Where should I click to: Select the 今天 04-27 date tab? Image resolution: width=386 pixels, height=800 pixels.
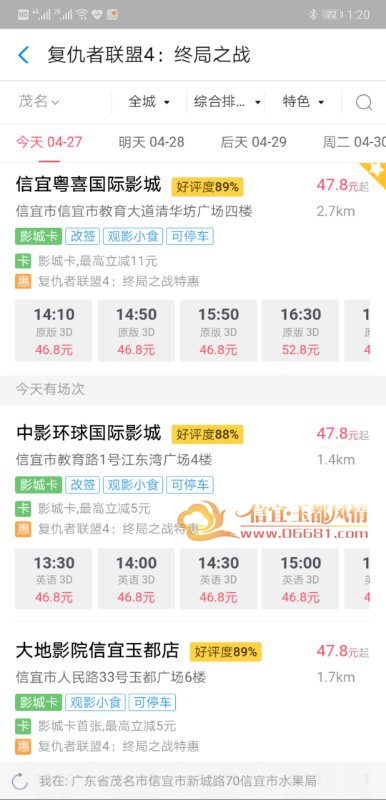(x=49, y=142)
